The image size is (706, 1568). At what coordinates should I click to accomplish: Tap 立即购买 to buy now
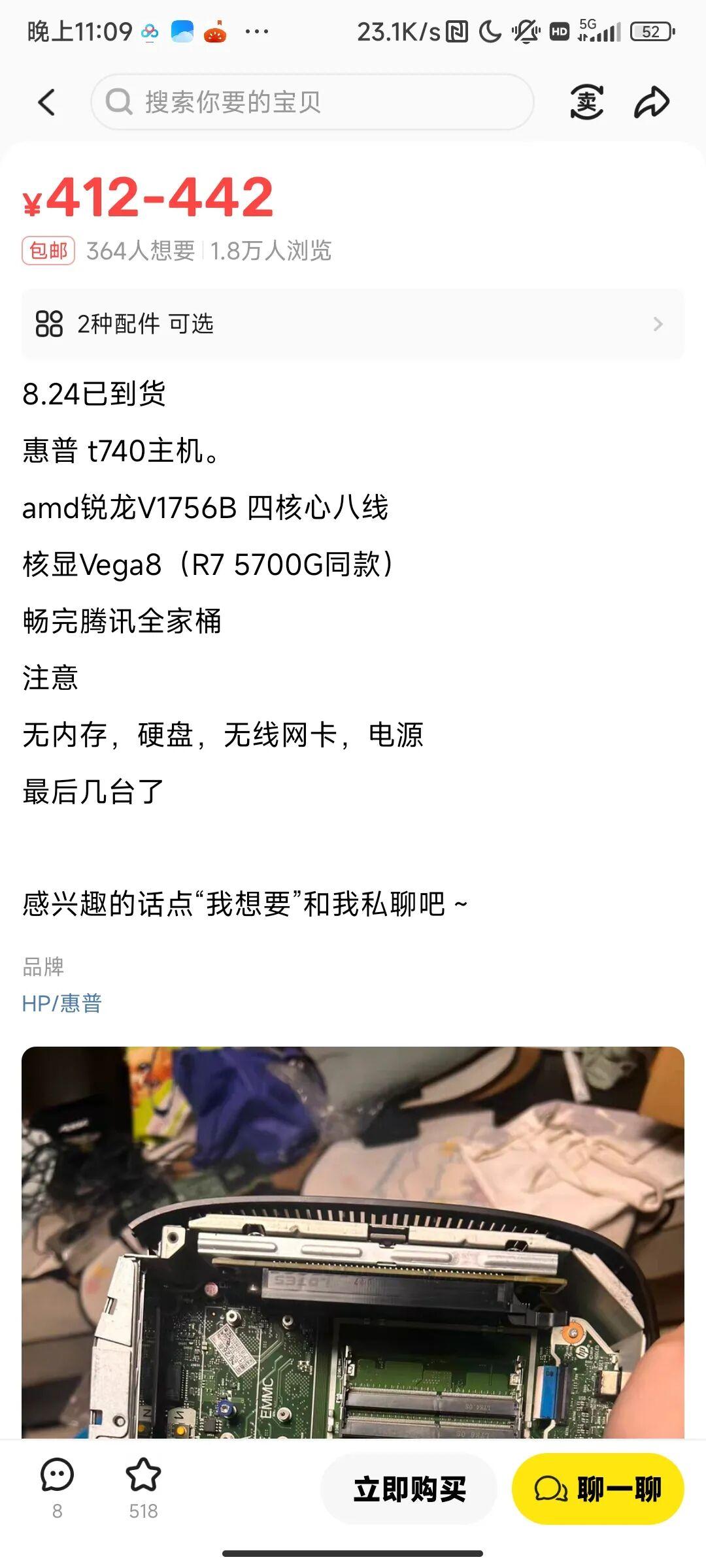(x=409, y=1489)
